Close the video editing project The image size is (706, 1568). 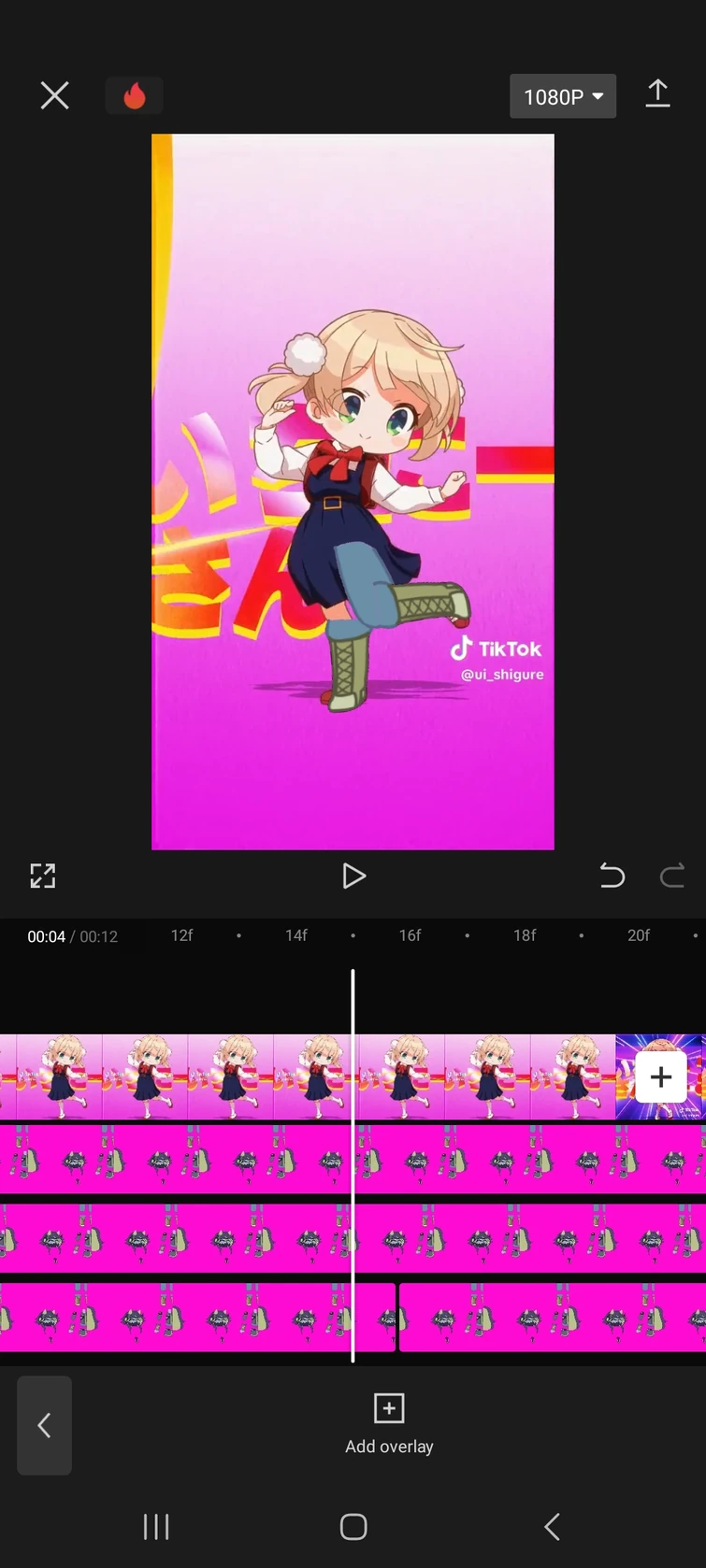click(x=54, y=95)
